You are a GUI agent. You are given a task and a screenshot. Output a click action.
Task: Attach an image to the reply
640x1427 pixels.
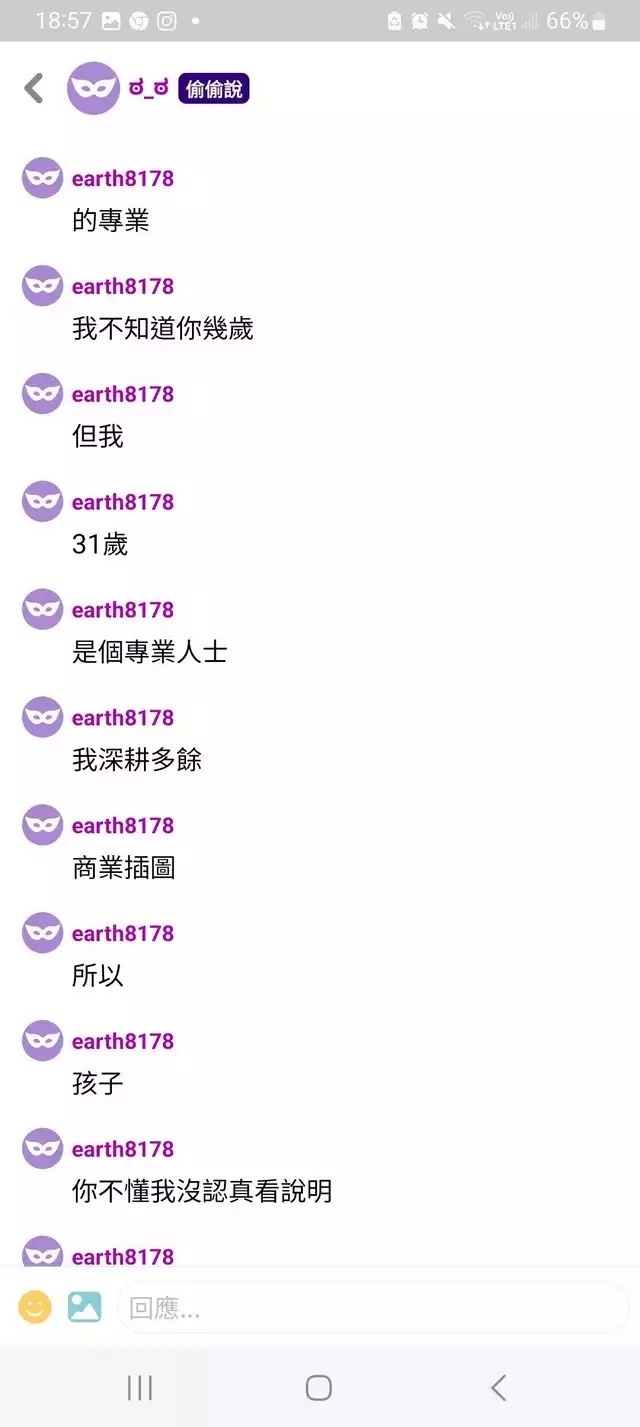[x=85, y=1307]
